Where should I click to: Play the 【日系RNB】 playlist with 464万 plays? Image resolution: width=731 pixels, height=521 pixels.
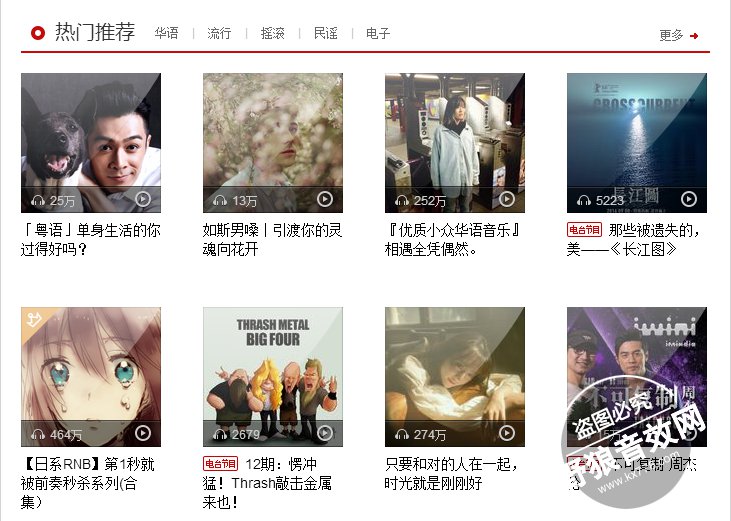pyautogui.click(x=143, y=434)
